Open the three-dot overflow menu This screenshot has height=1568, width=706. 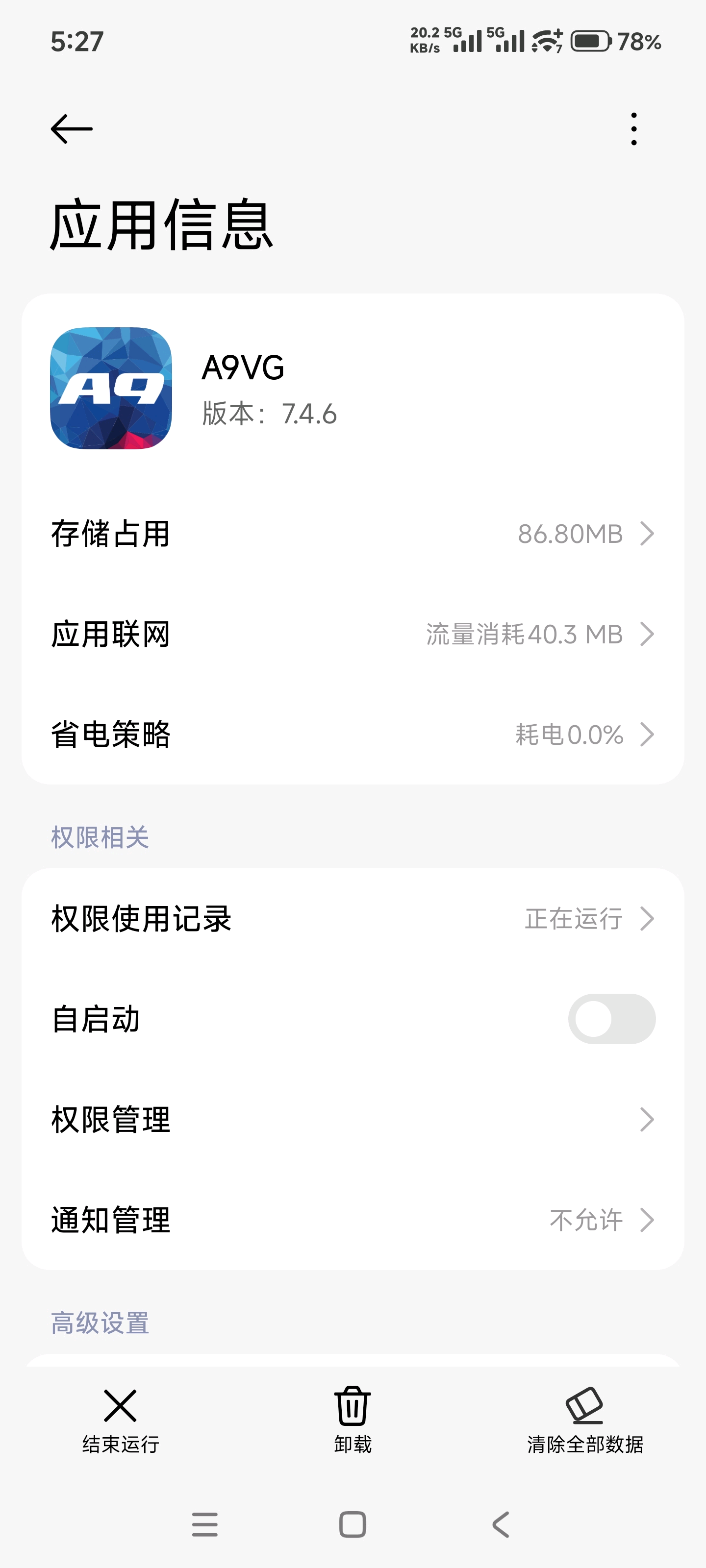coord(633,129)
